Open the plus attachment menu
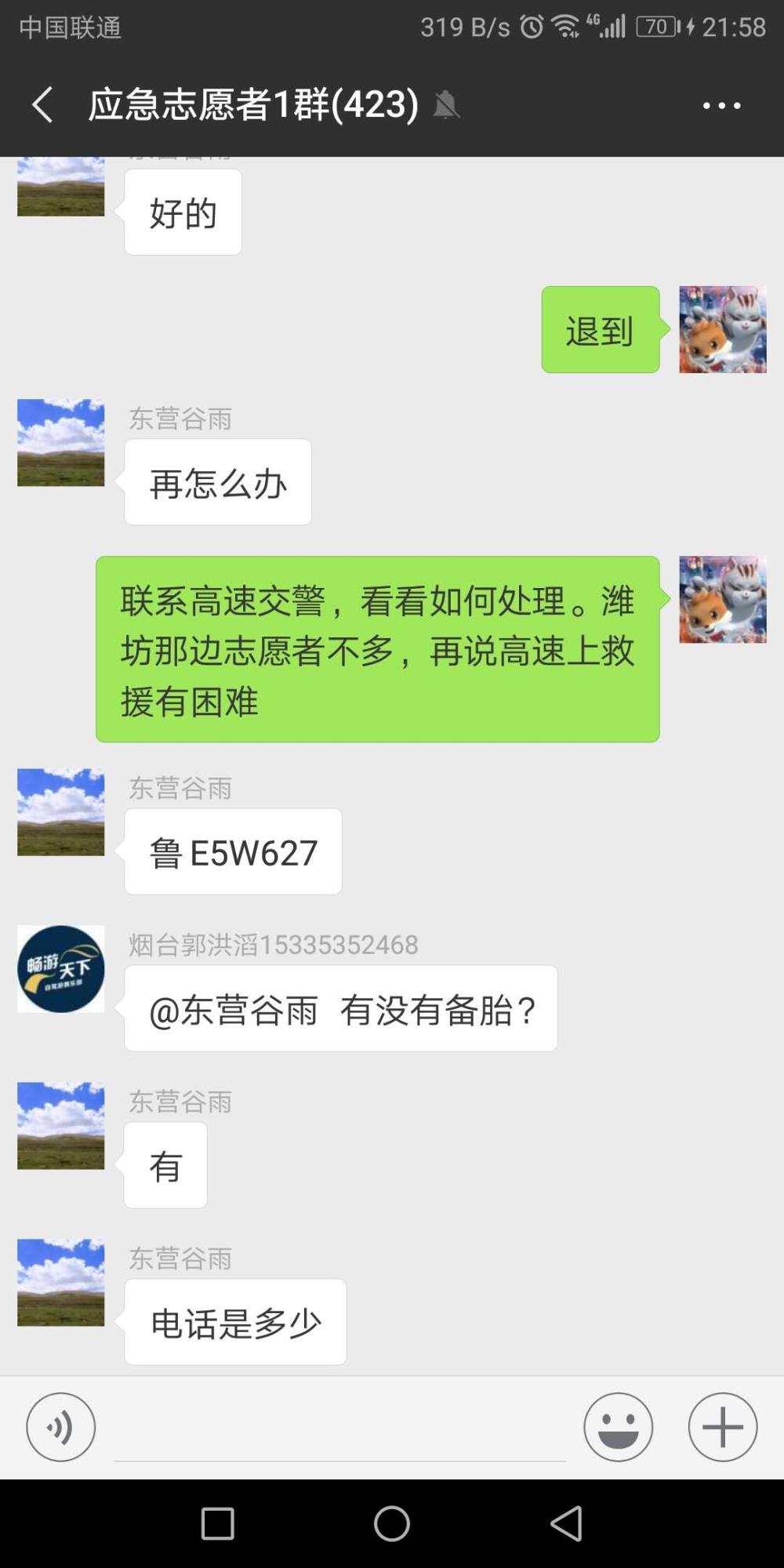 (723, 1427)
